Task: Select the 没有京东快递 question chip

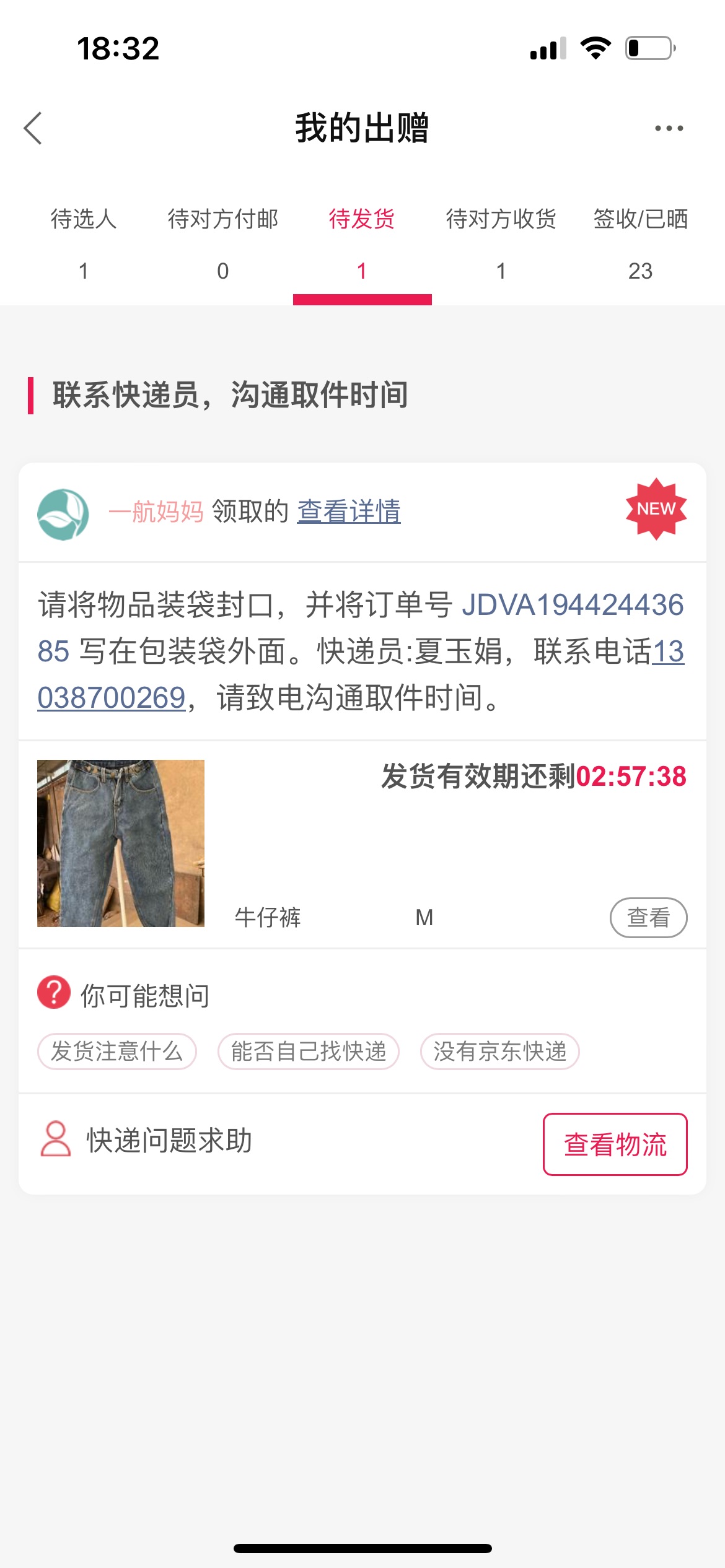Action: tap(500, 1051)
